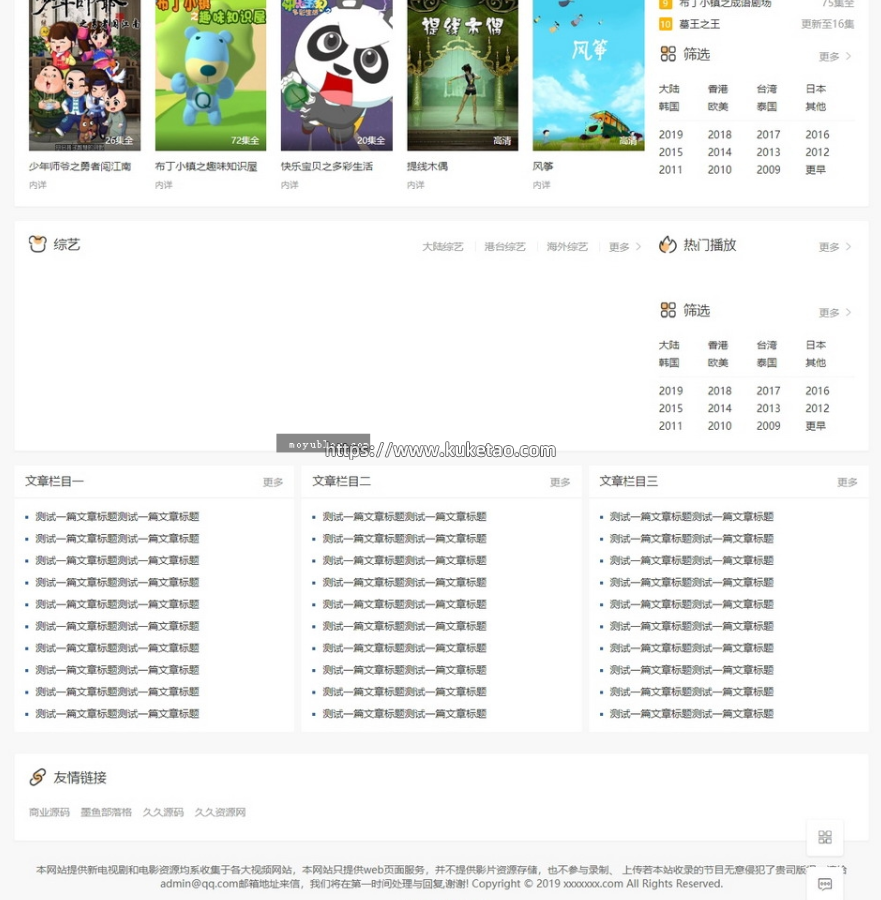Image resolution: width=881 pixels, height=900 pixels.
Task: Open the 风筝 video card
Action: [588, 75]
